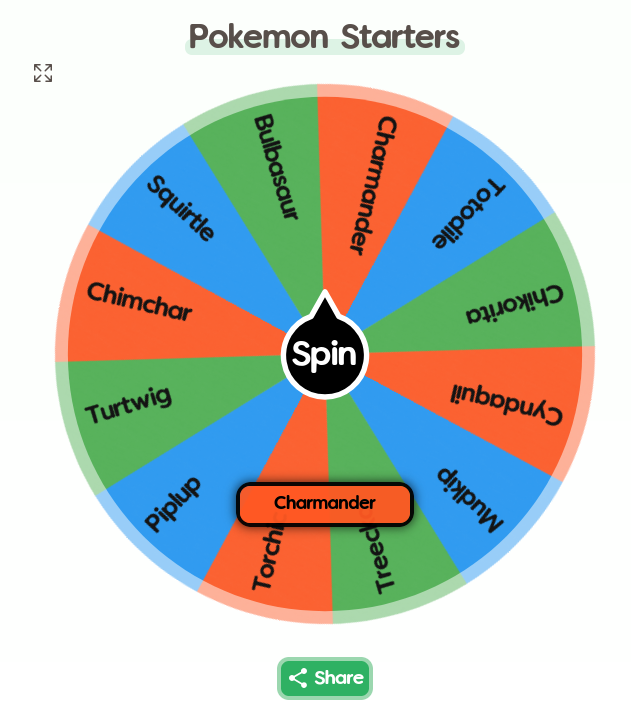Share the Pokemon Starters wheel

[x=325, y=678]
